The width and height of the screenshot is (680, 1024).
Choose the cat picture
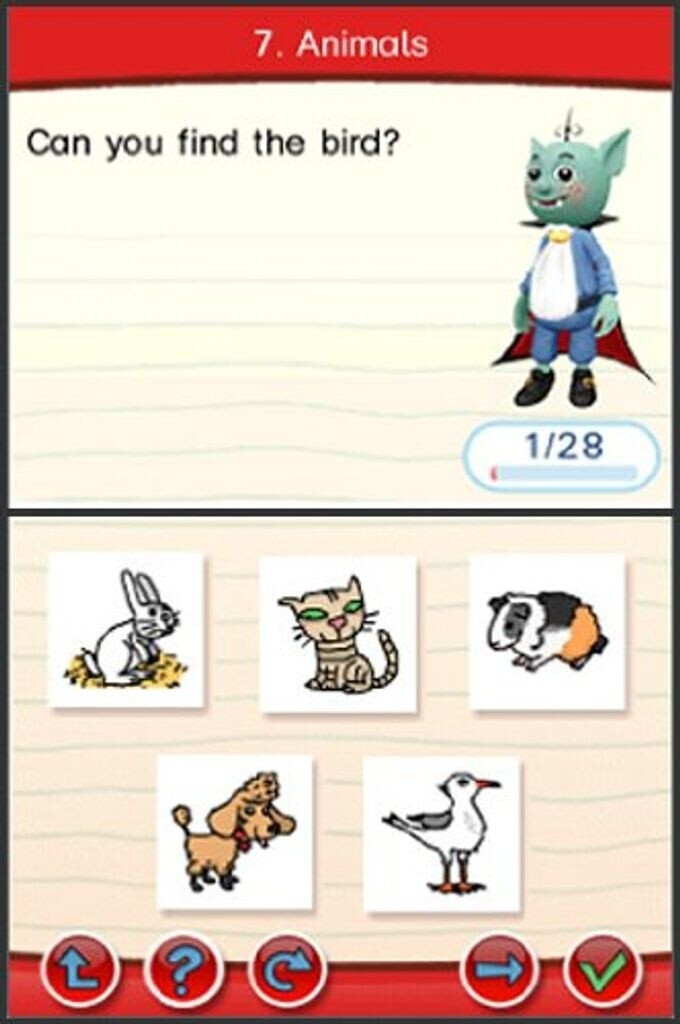(338, 634)
